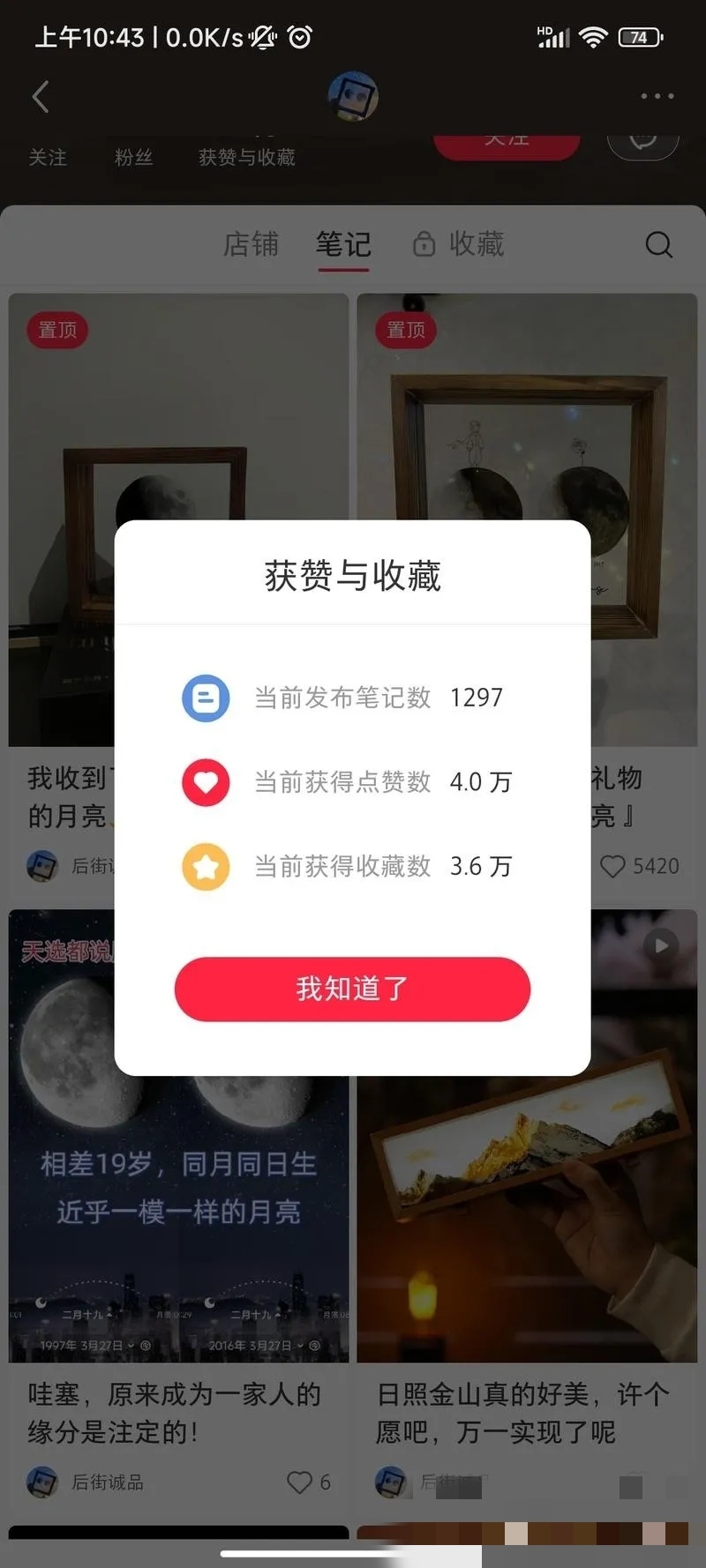706x1568 pixels.
Task: Open the more options menu (three dots)
Action: tap(655, 97)
